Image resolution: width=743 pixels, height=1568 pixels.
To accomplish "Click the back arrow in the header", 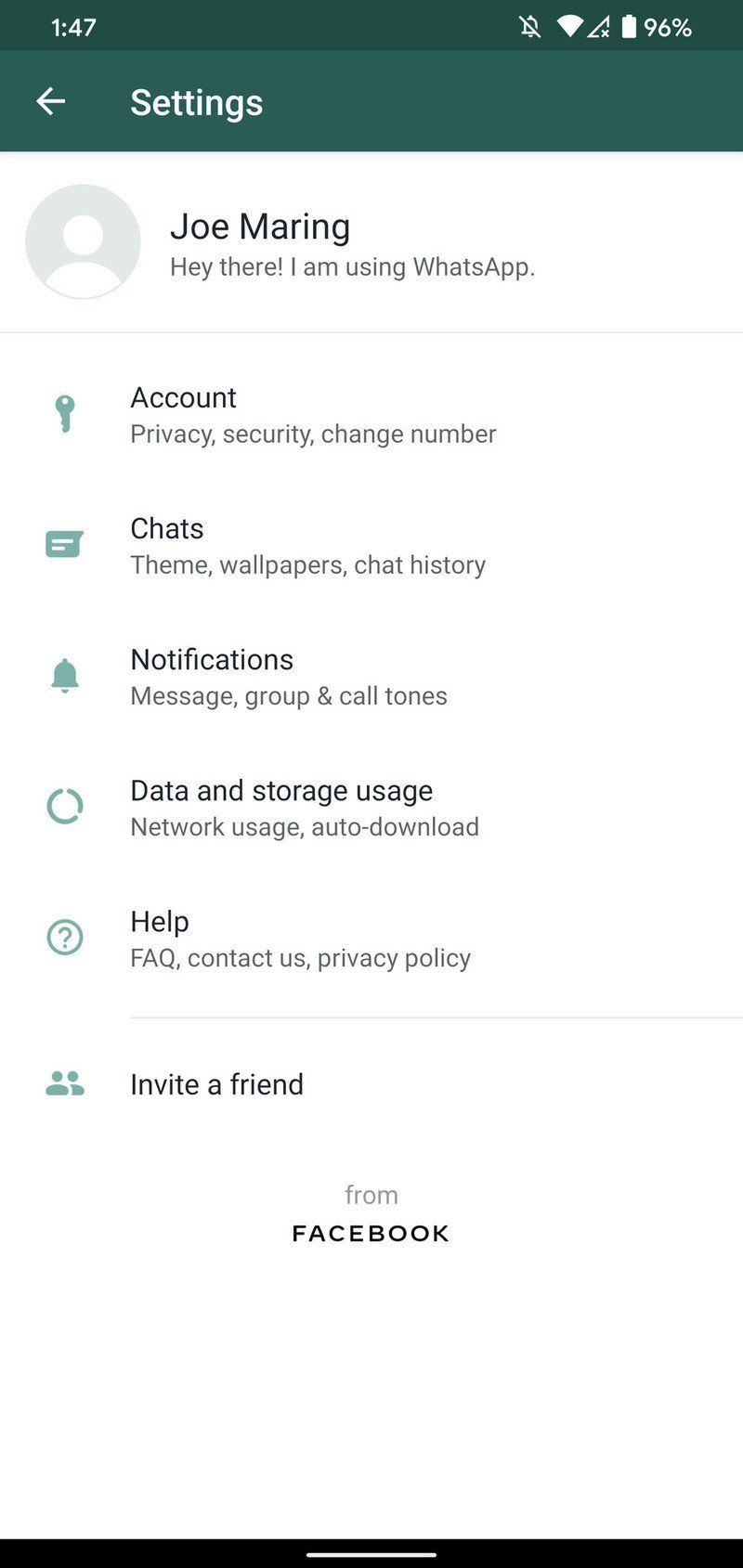I will [51, 100].
